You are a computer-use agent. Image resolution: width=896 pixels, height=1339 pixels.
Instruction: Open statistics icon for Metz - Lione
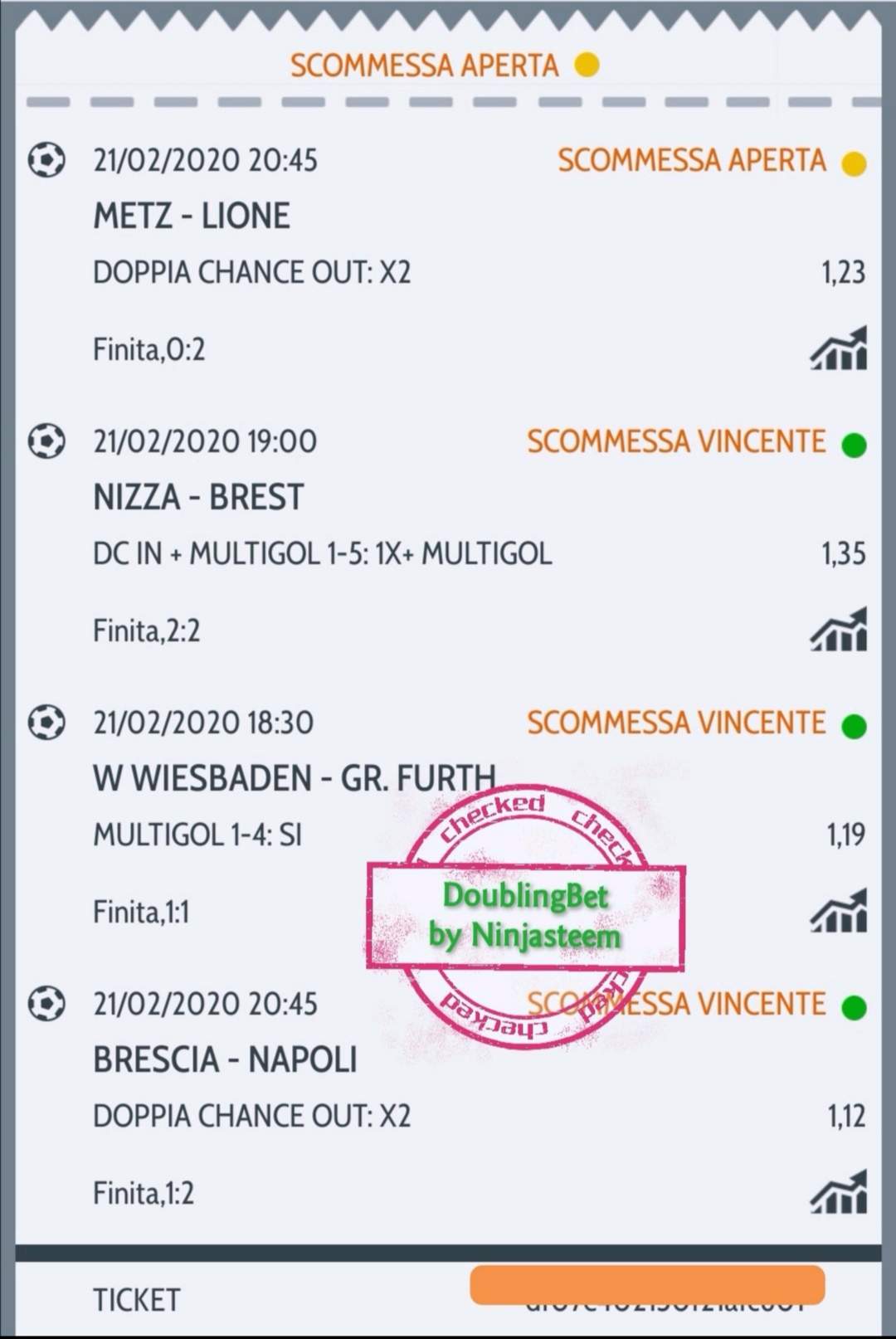pyautogui.click(x=839, y=348)
